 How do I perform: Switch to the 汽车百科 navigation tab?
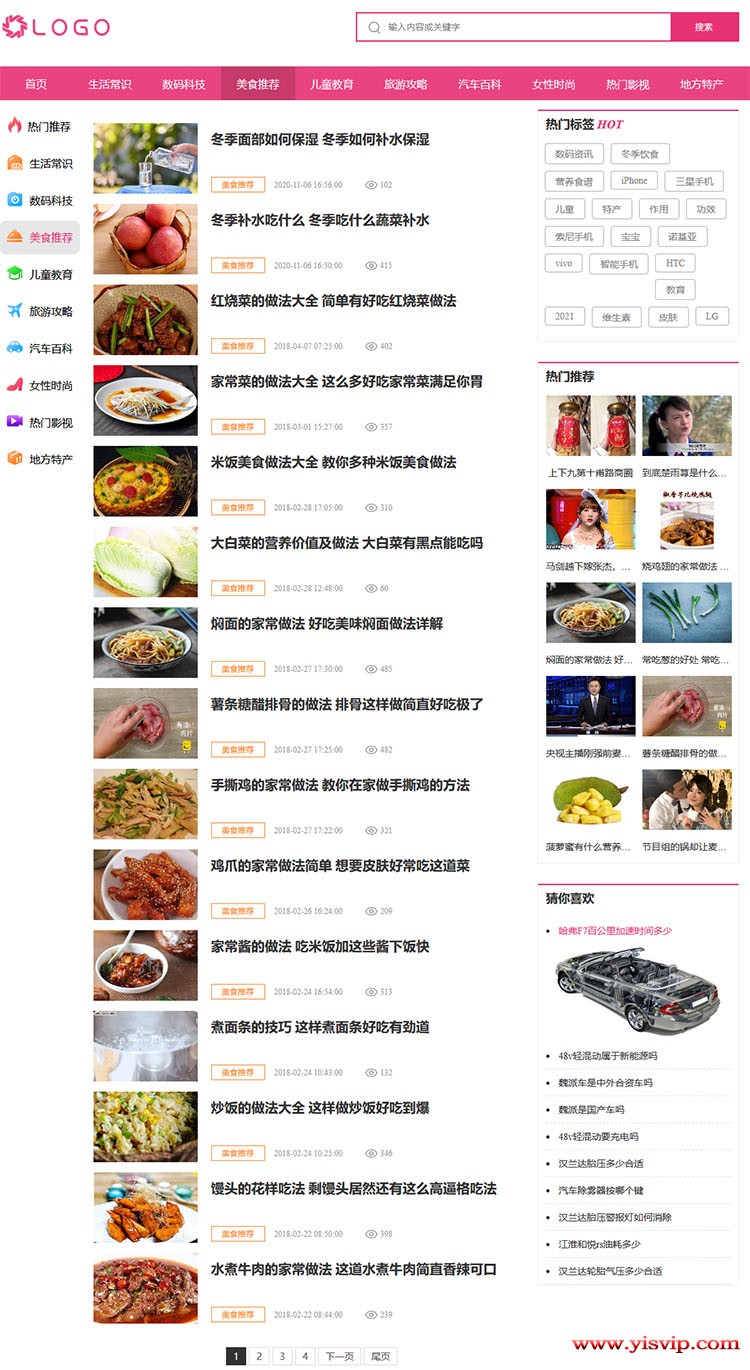click(480, 84)
